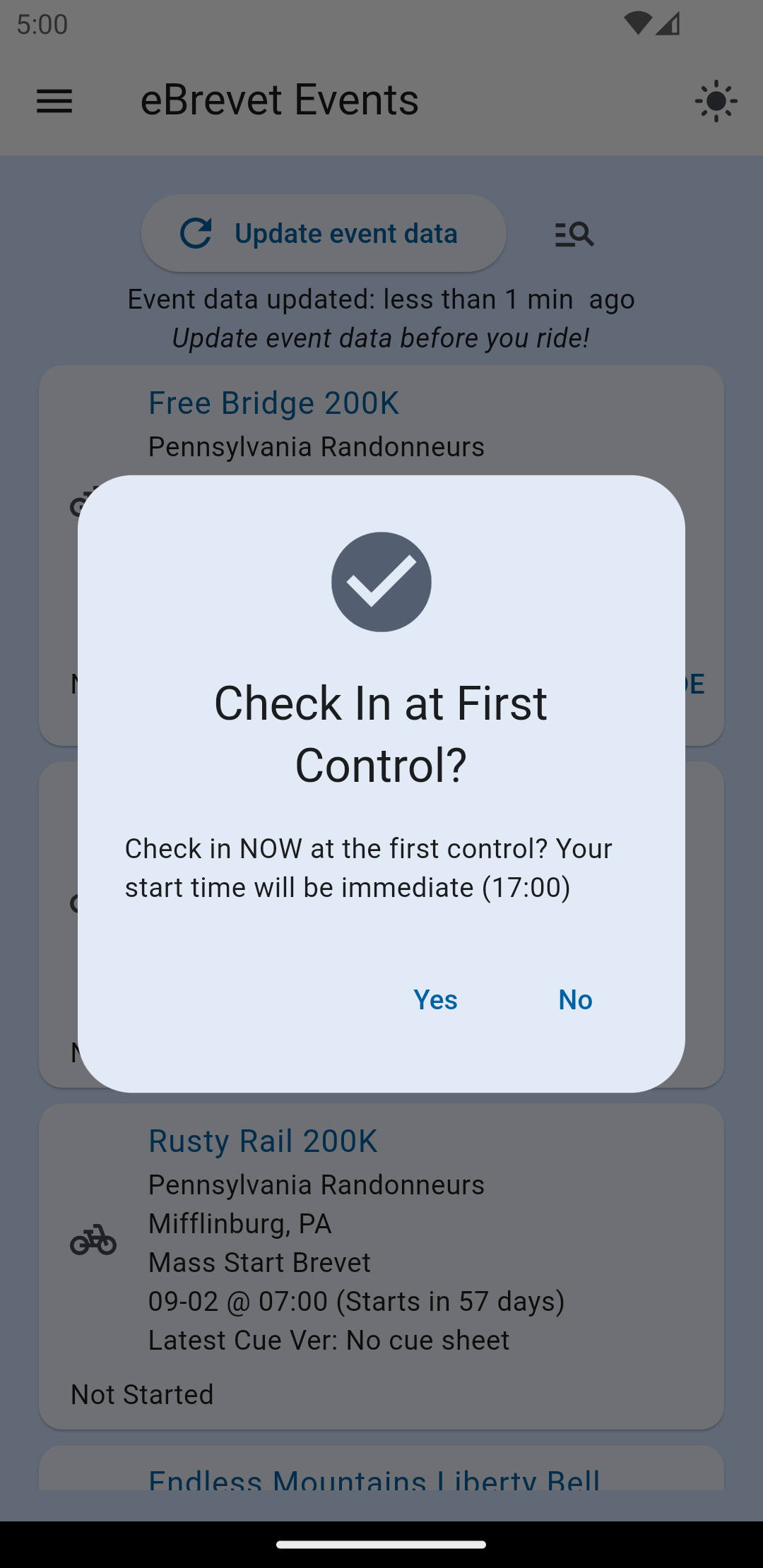Decline the check-in with No
Image resolution: width=763 pixels, height=1568 pixels.
[x=575, y=999]
